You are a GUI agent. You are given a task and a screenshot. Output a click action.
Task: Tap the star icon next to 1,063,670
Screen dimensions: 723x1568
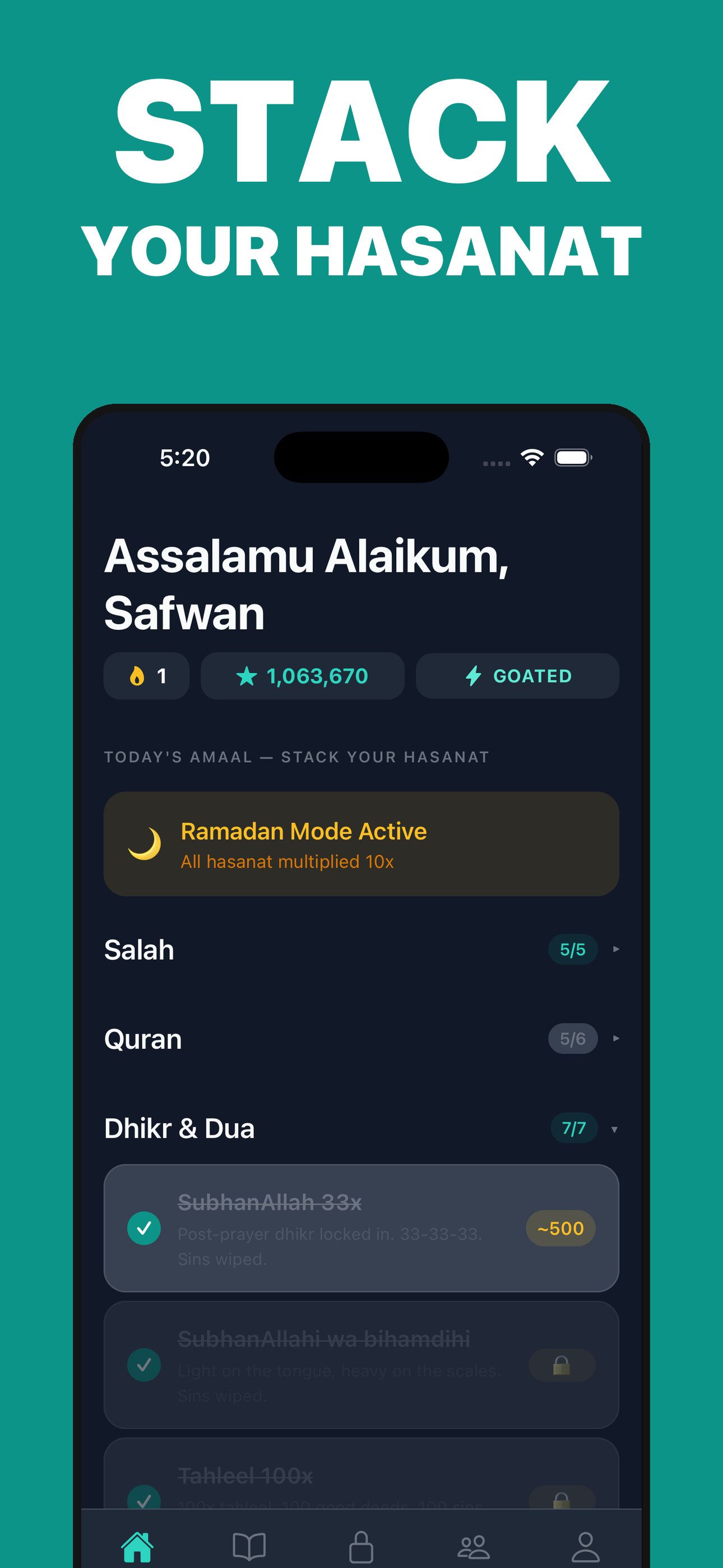pyautogui.click(x=248, y=676)
